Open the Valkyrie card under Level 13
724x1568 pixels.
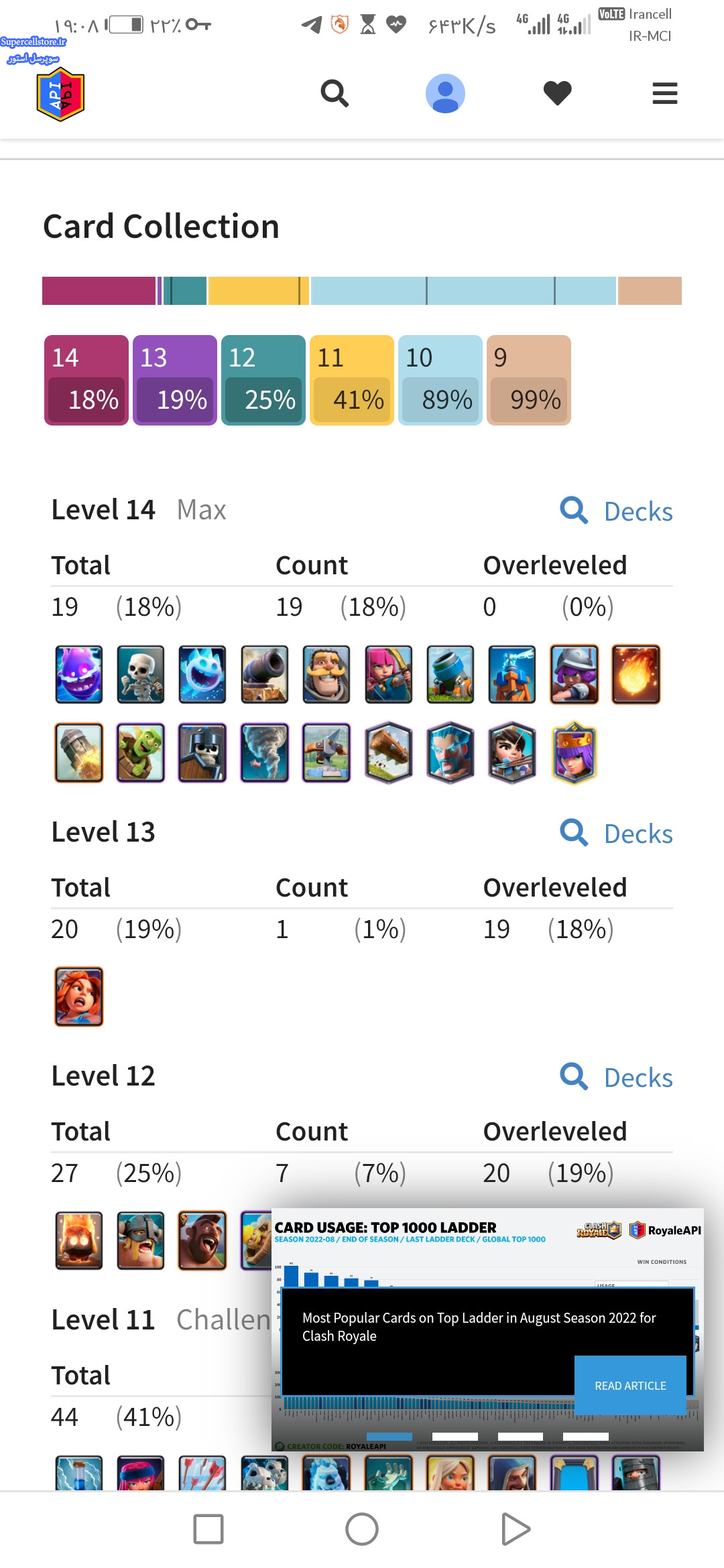[x=79, y=996]
